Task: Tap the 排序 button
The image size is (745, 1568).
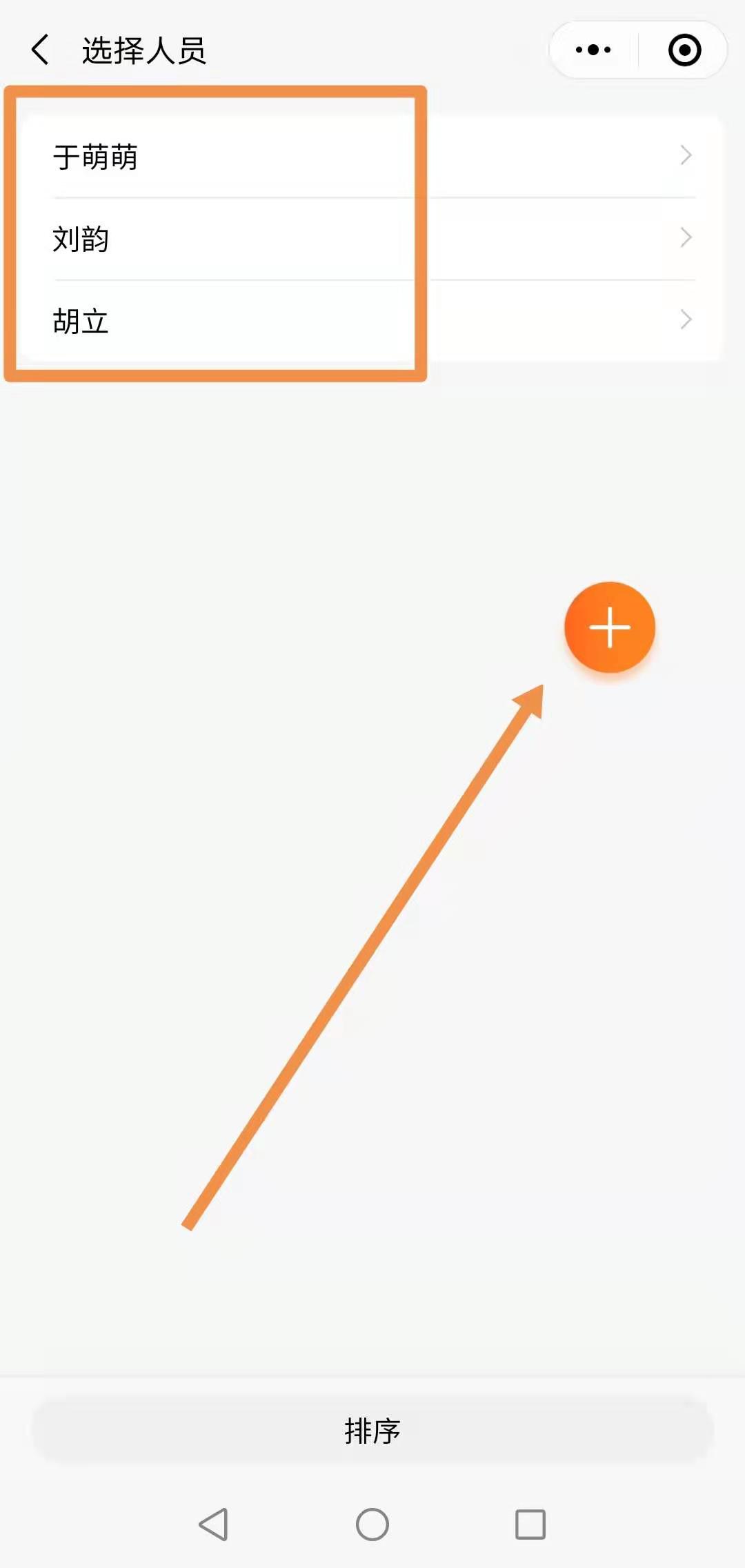Action: point(372,1431)
